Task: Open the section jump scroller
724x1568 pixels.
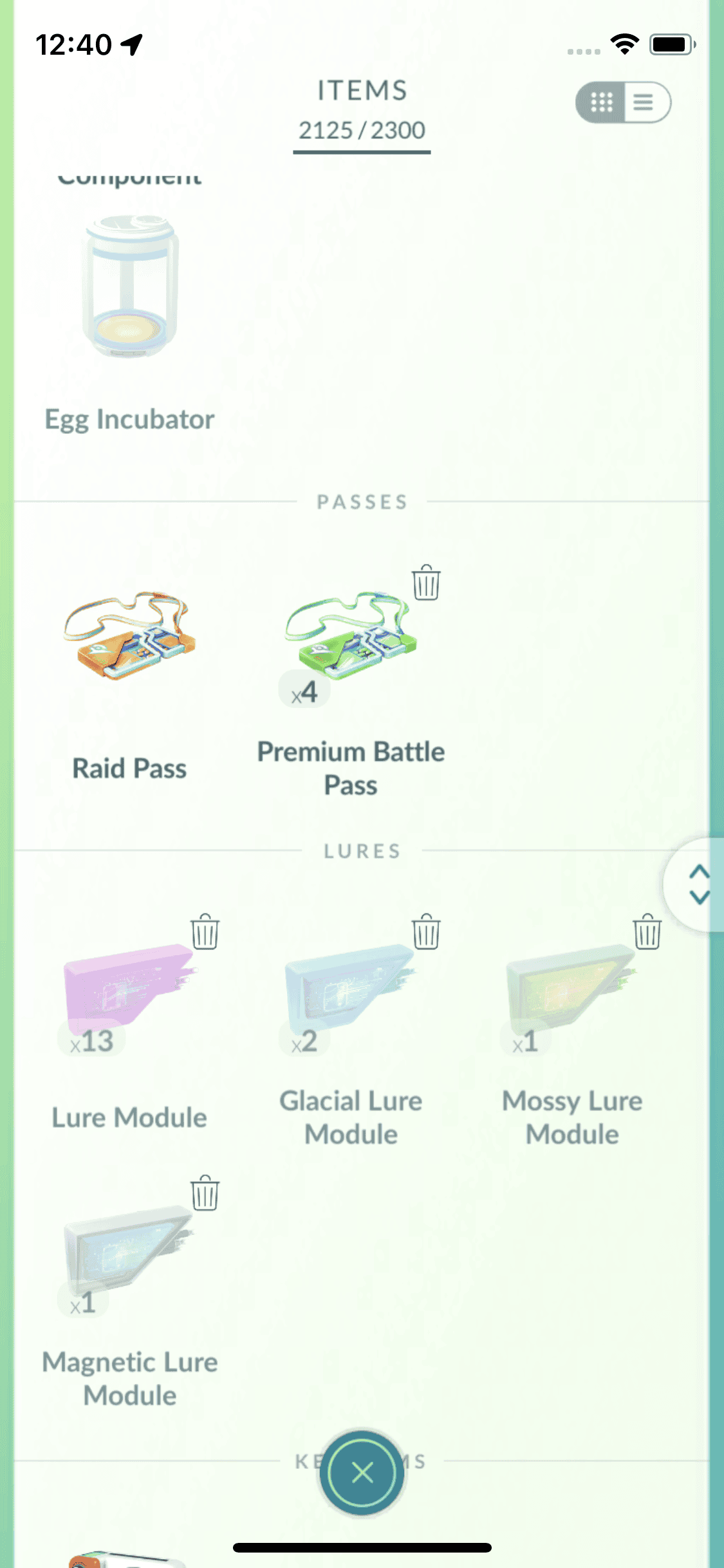Action: click(698, 884)
